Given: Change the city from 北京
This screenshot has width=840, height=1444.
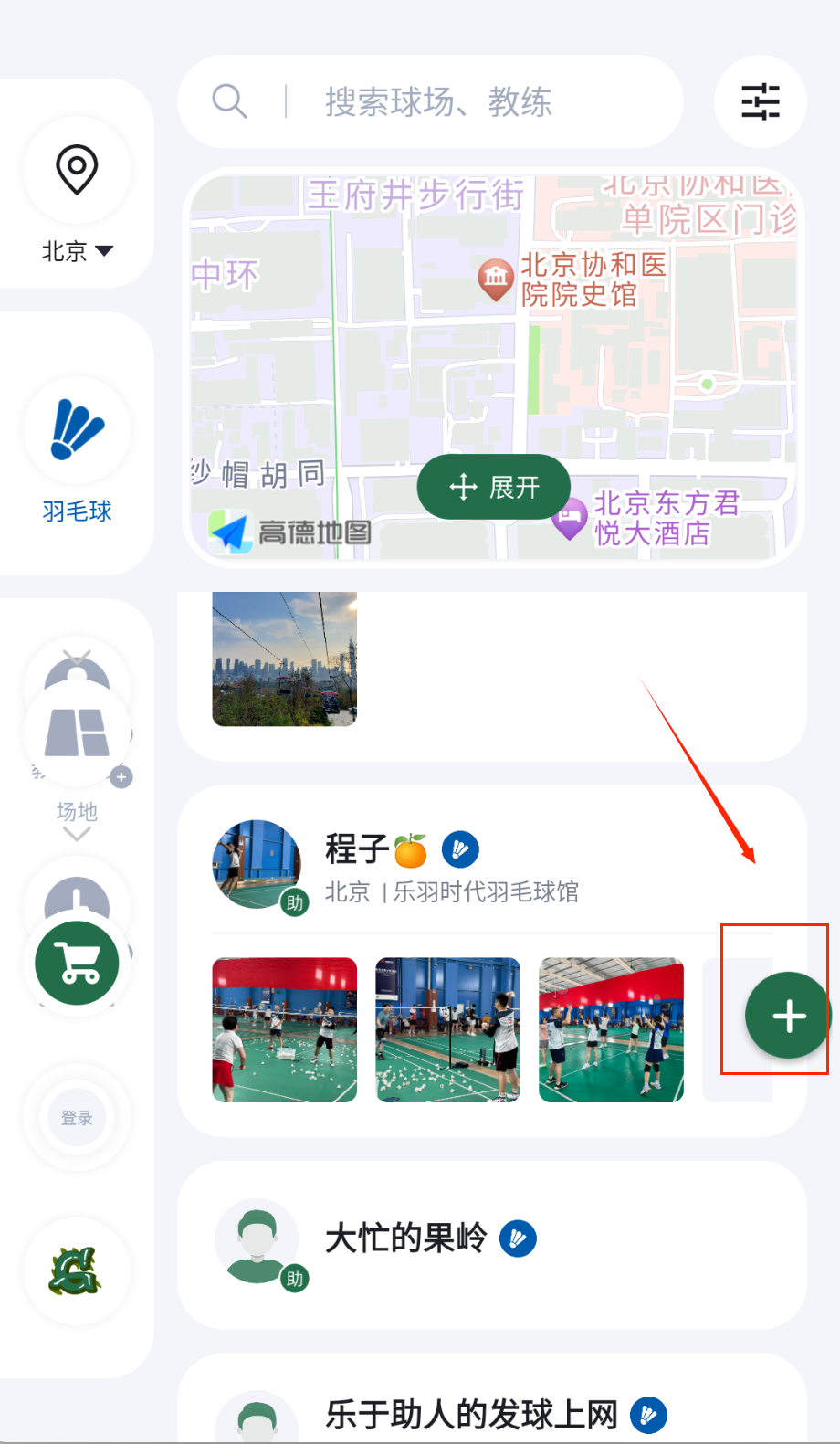Looking at the screenshot, I should [77, 250].
